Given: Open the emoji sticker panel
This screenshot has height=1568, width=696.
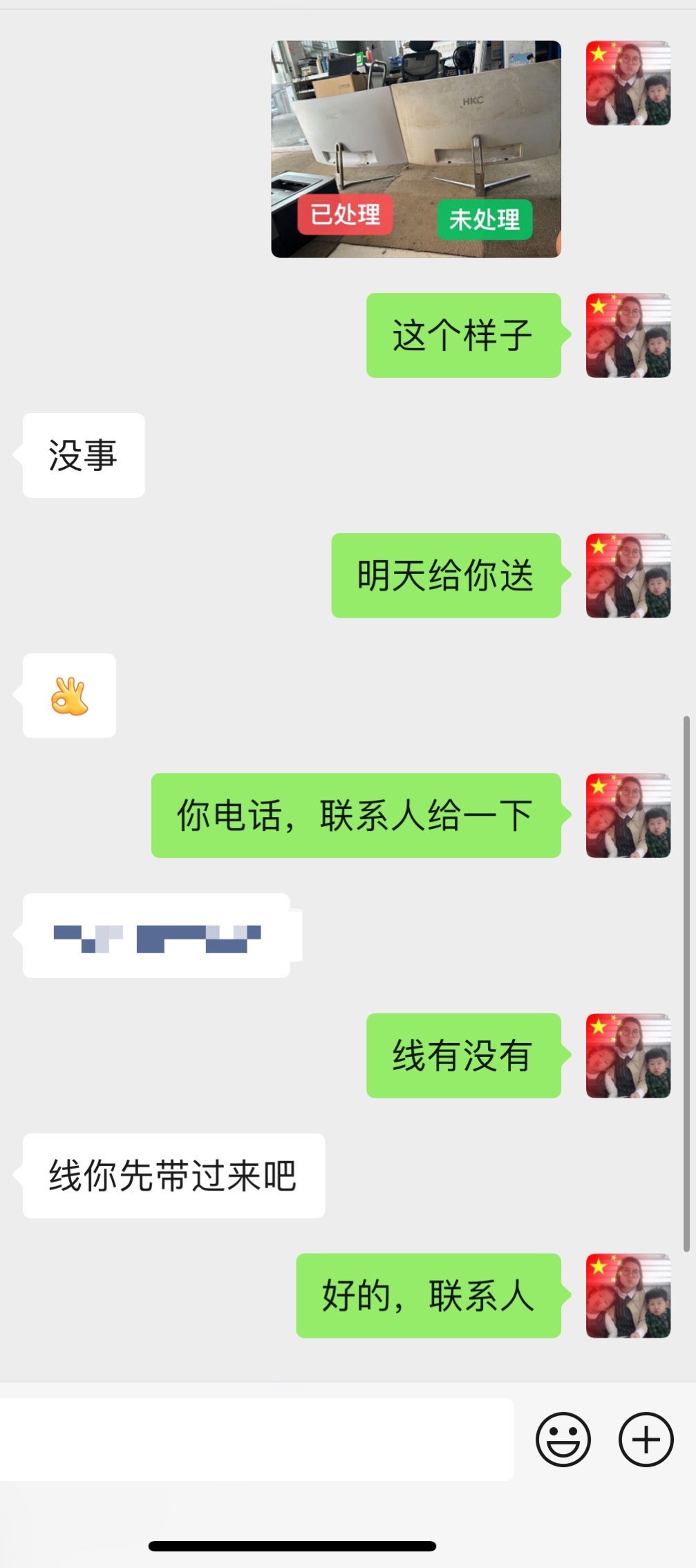Looking at the screenshot, I should (x=563, y=1440).
